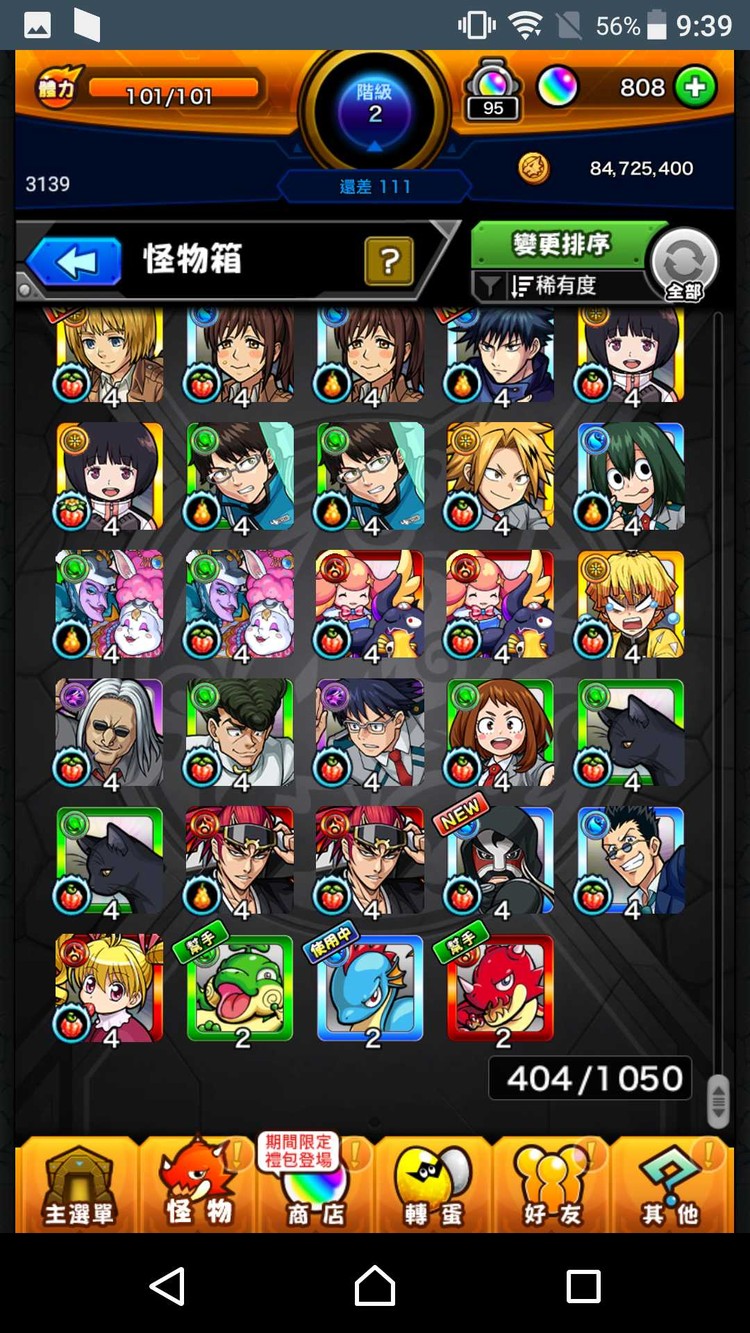Add orbs with the green plus
This screenshot has height=1333, width=750.
click(695, 88)
